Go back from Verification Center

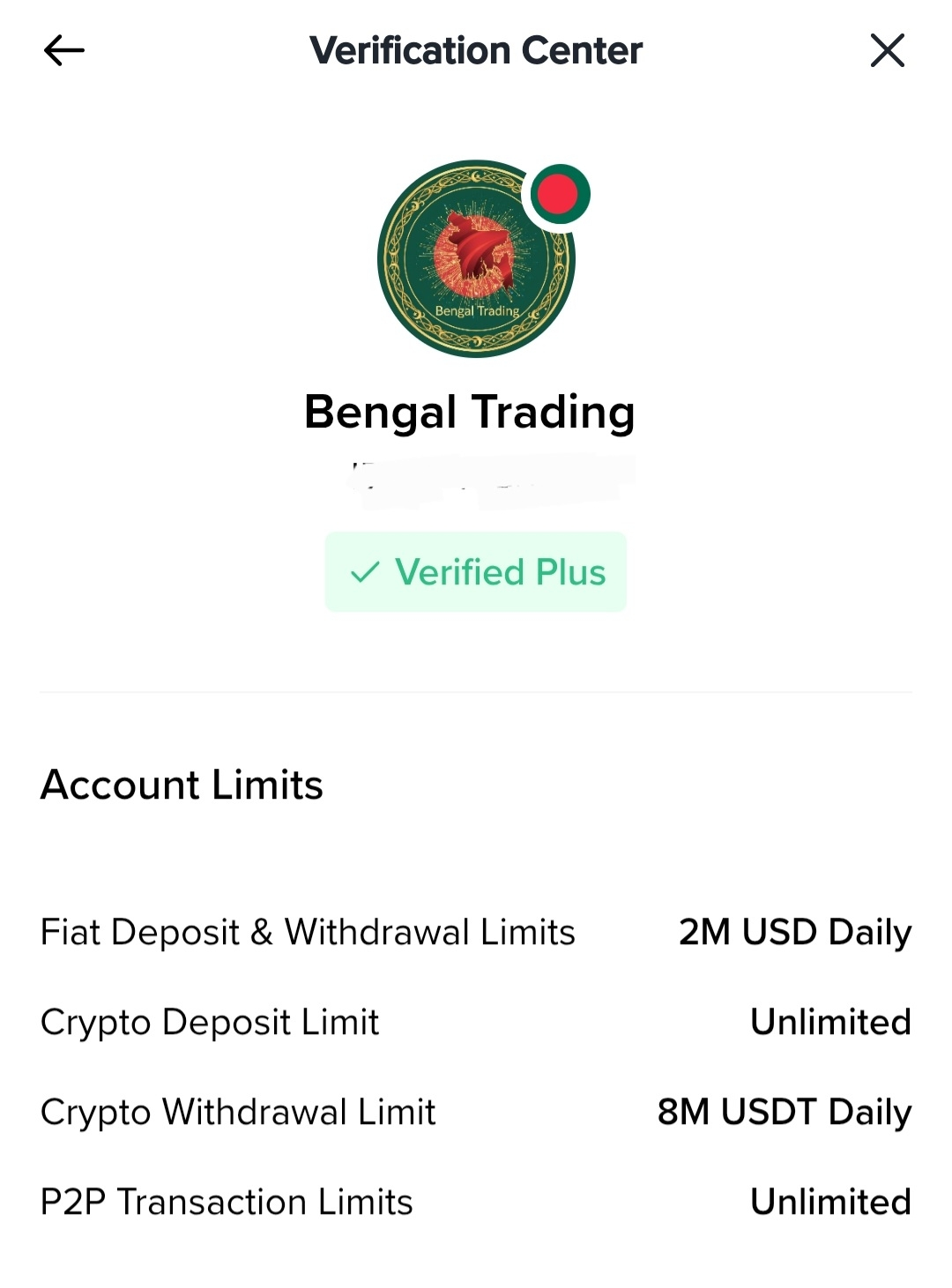coord(64,51)
